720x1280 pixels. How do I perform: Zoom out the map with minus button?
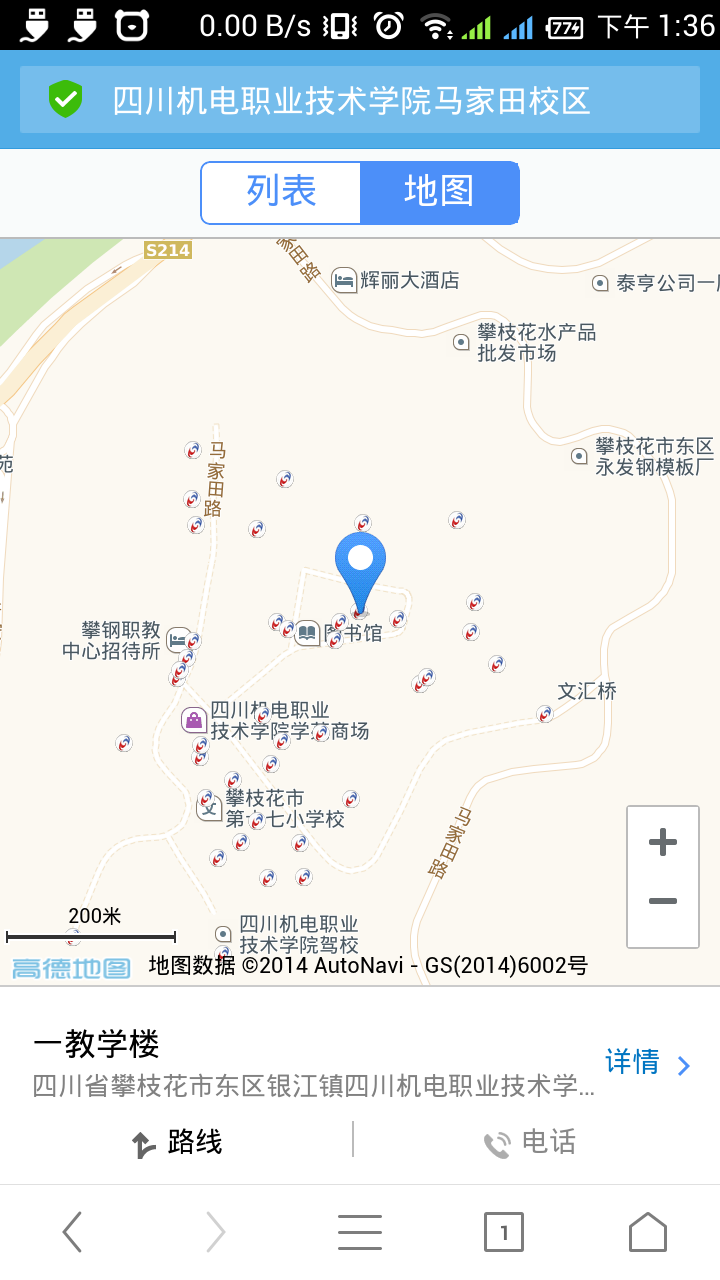[x=662, y=902]
